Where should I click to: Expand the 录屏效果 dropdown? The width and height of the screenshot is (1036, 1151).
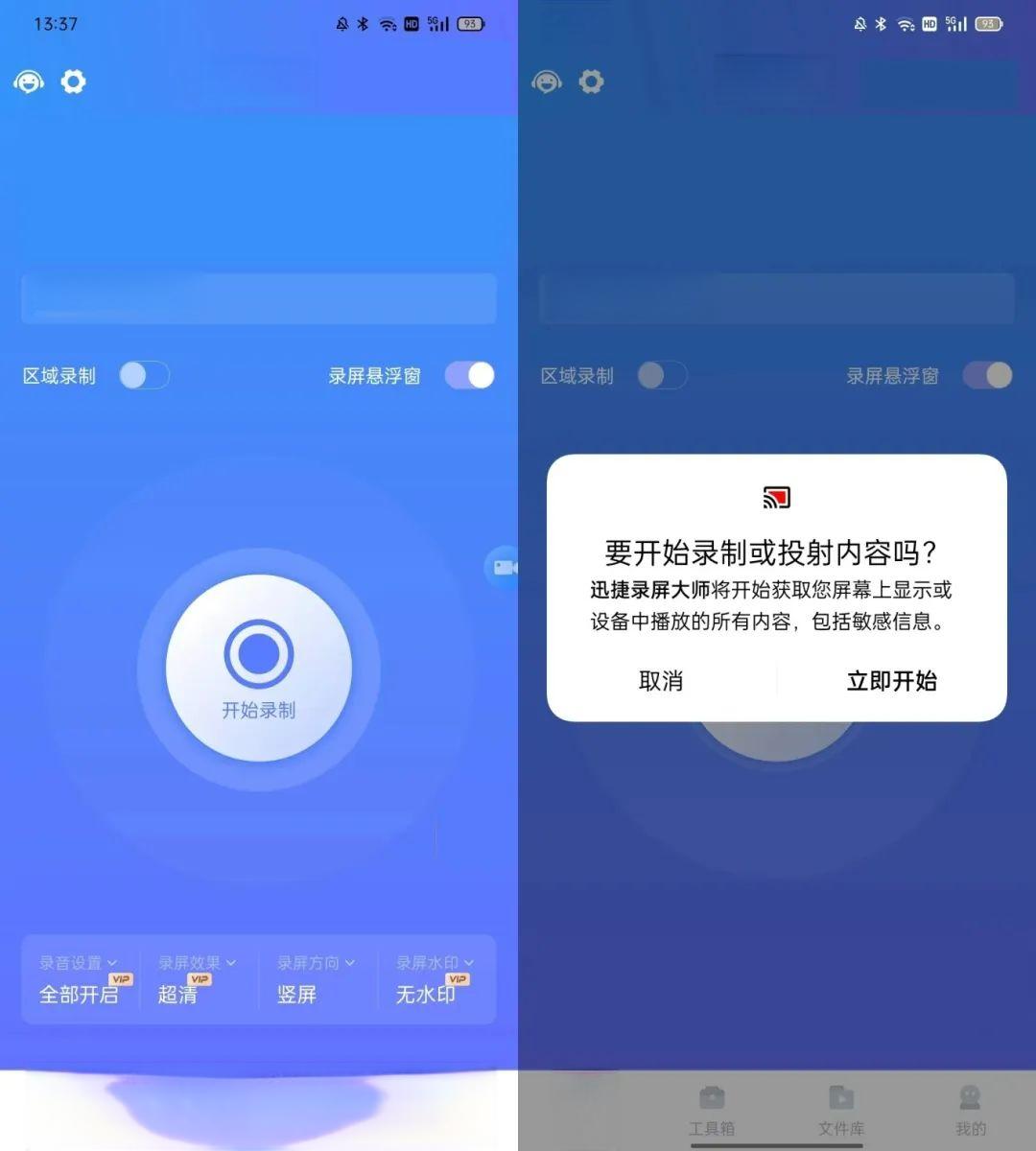[x=197, y=963]
